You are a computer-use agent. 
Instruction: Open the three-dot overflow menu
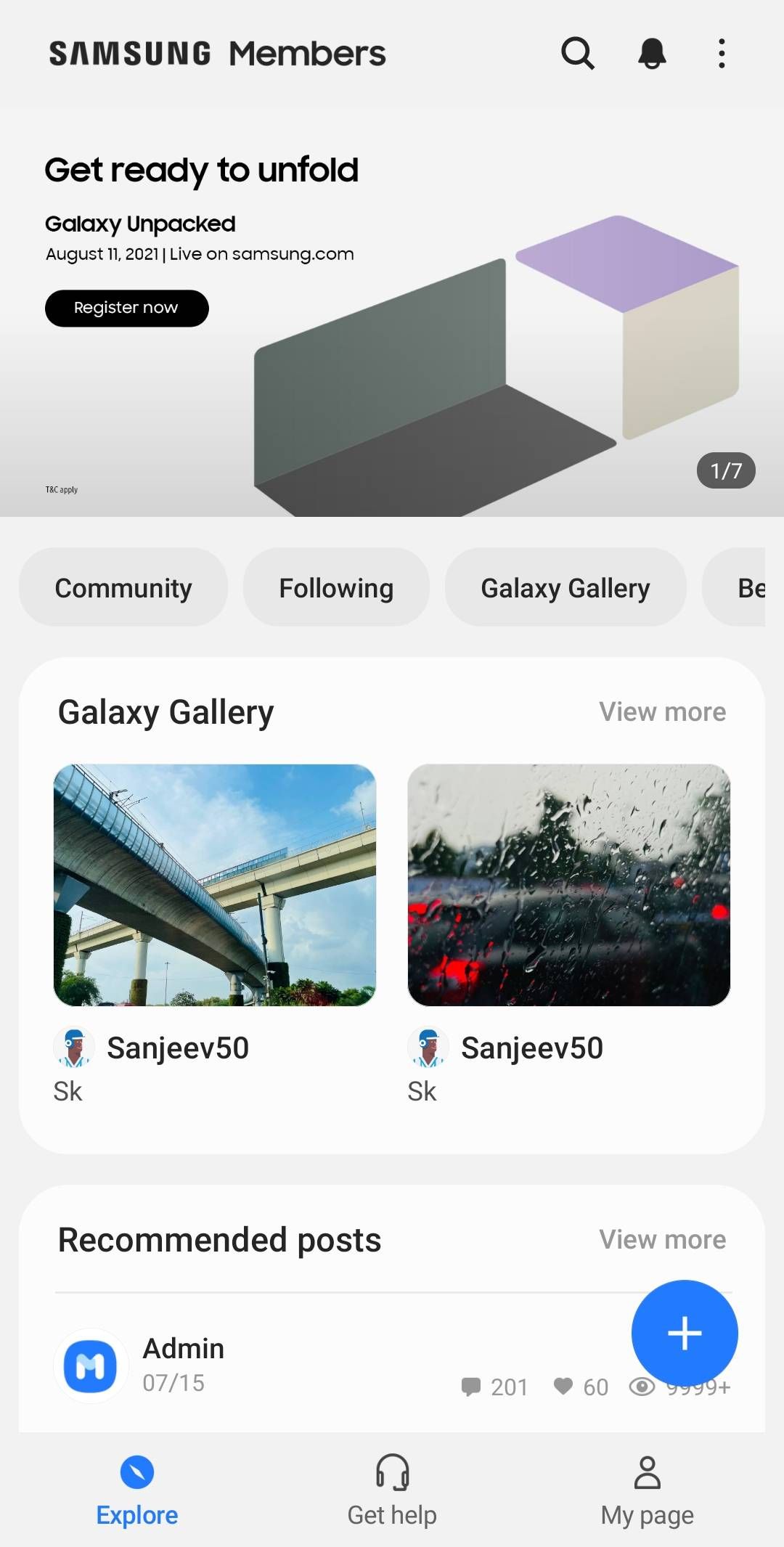click(721, 53)
